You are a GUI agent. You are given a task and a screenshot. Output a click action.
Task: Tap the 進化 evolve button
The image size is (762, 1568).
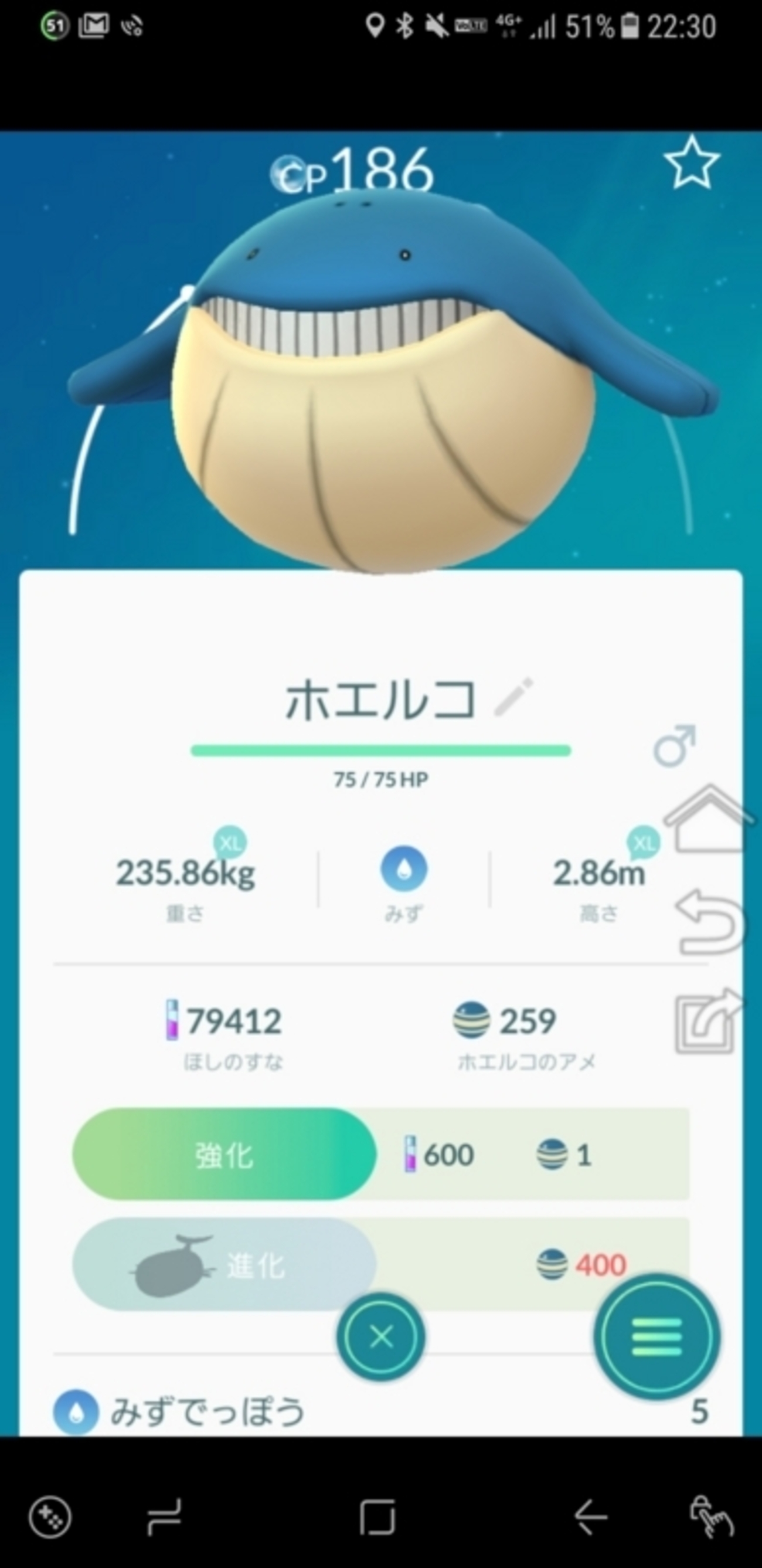click(224, 1264)
